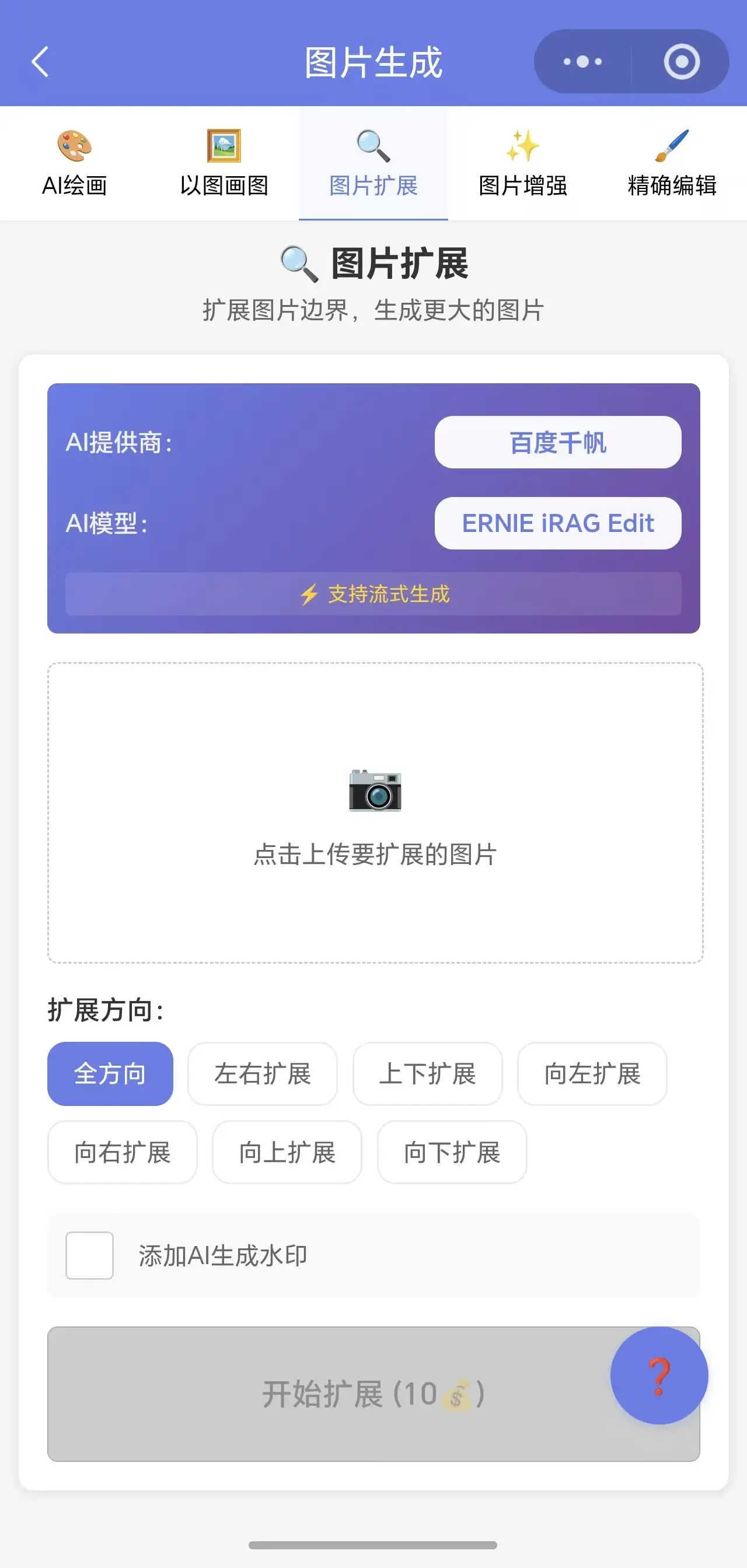Change the AI provider 百度千帆
The image size is (747, 1568).
point(558,443)
